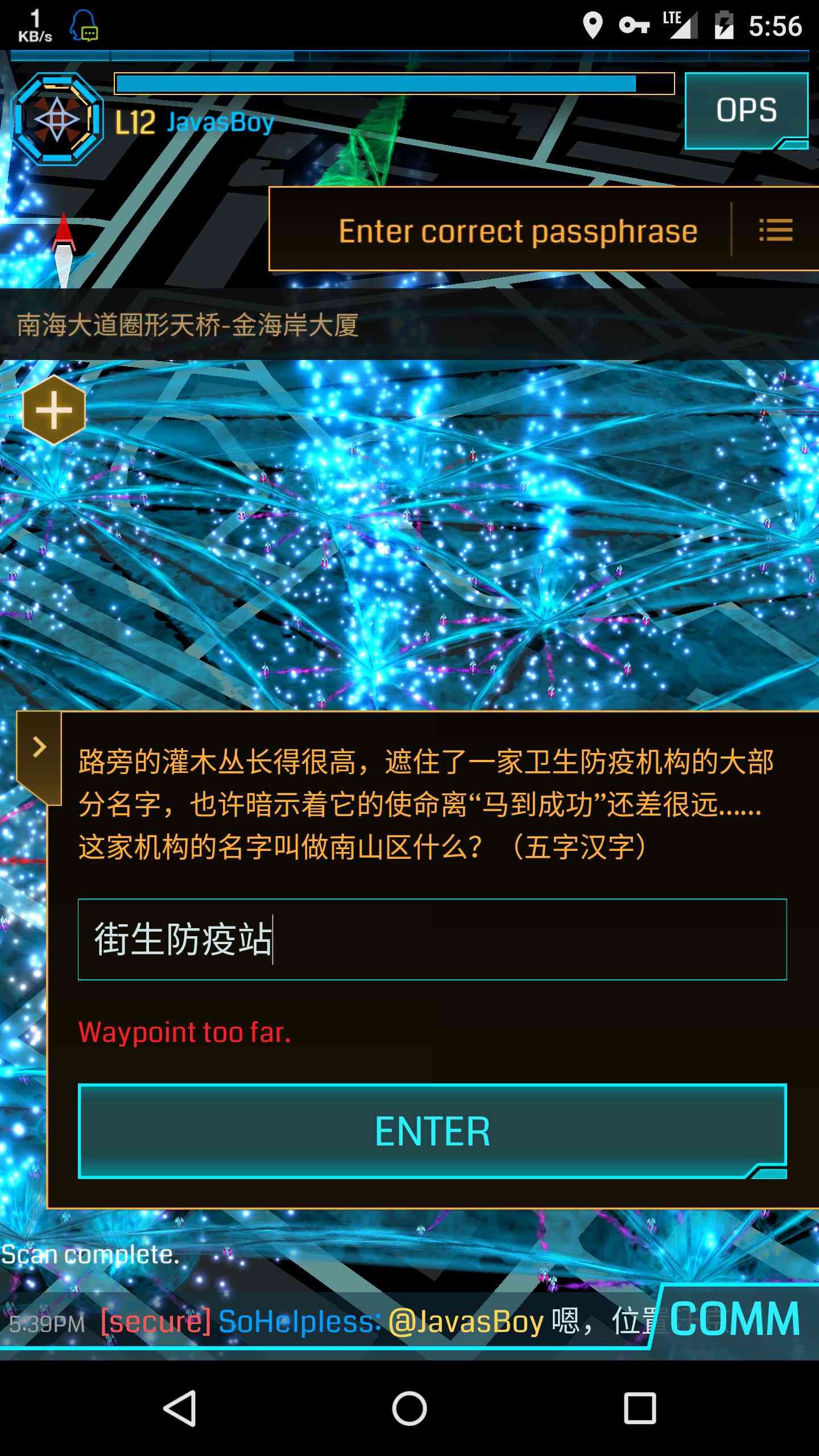Submit passphrase with ENTER button

coord(432,1131)
